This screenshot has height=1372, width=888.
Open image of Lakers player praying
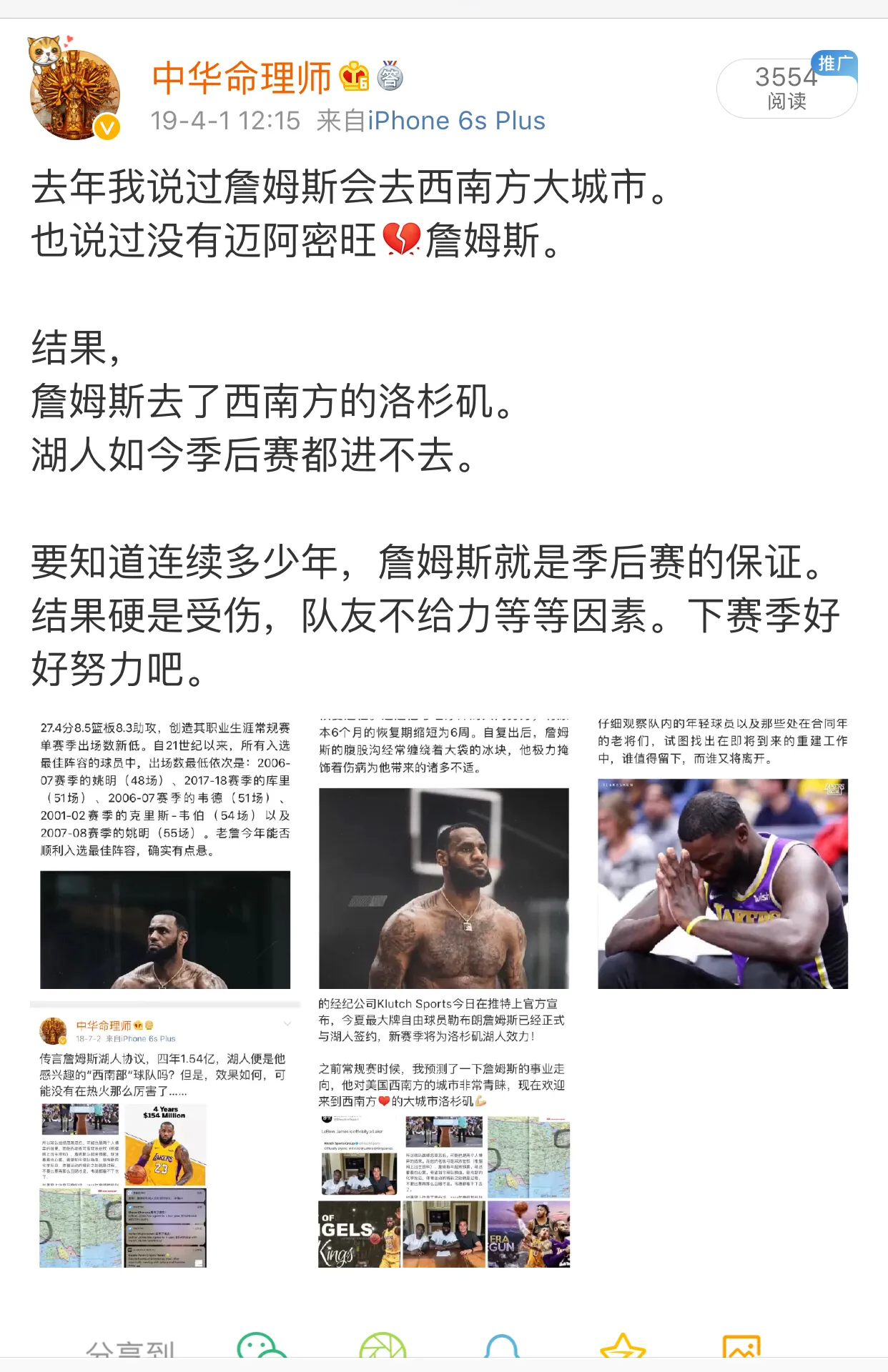coord(723,855)
